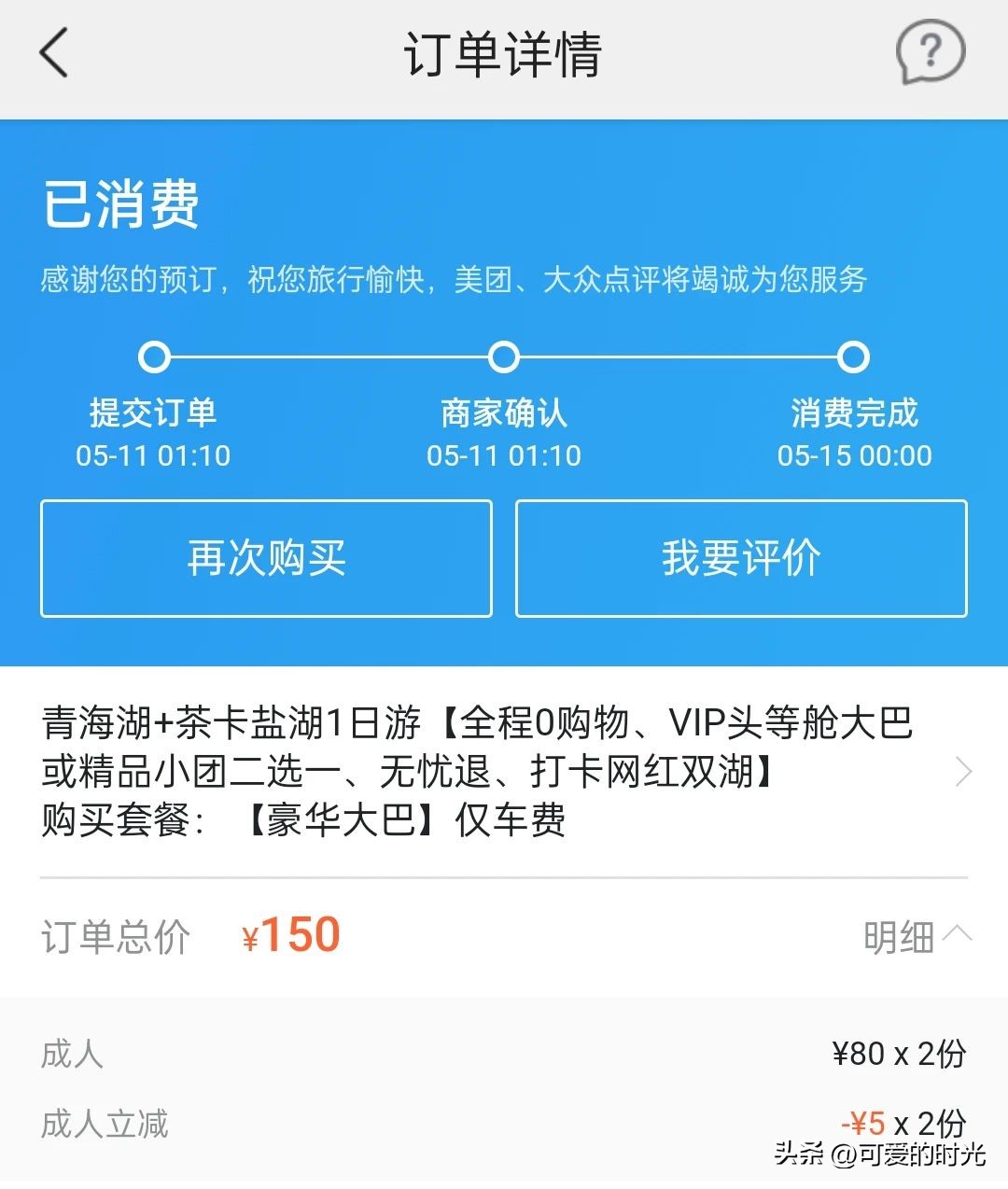Screen dimensions: 1008x1189
Task: Tap the 成人立减 discount row
Action: (504, 1125)
